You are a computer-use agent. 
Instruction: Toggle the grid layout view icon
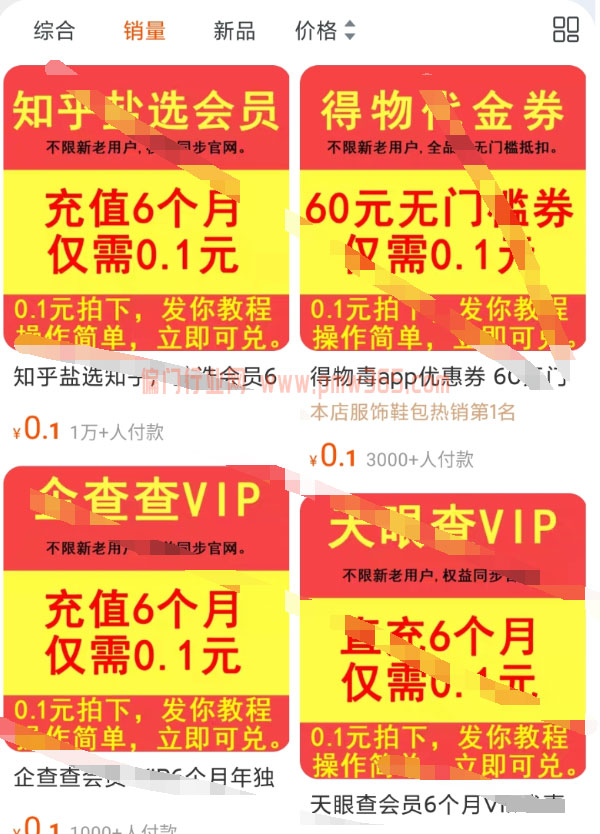566,30
